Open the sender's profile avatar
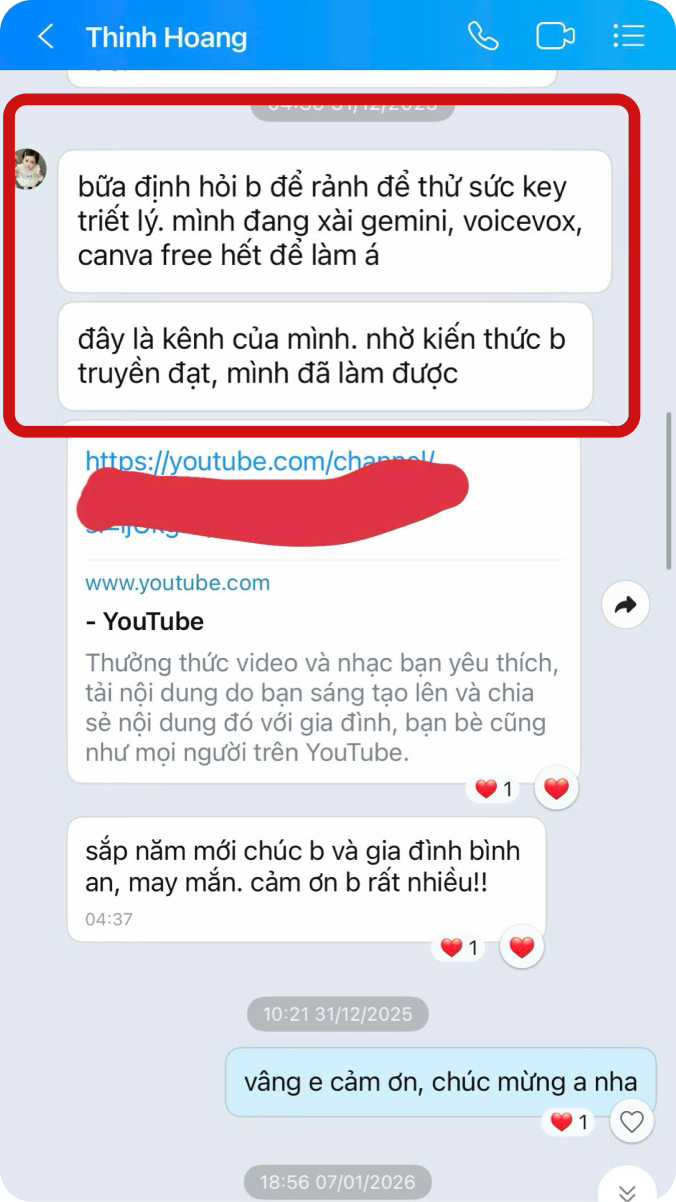The width and height of the screenshot is (676, 1202). (x=29, y=169)
